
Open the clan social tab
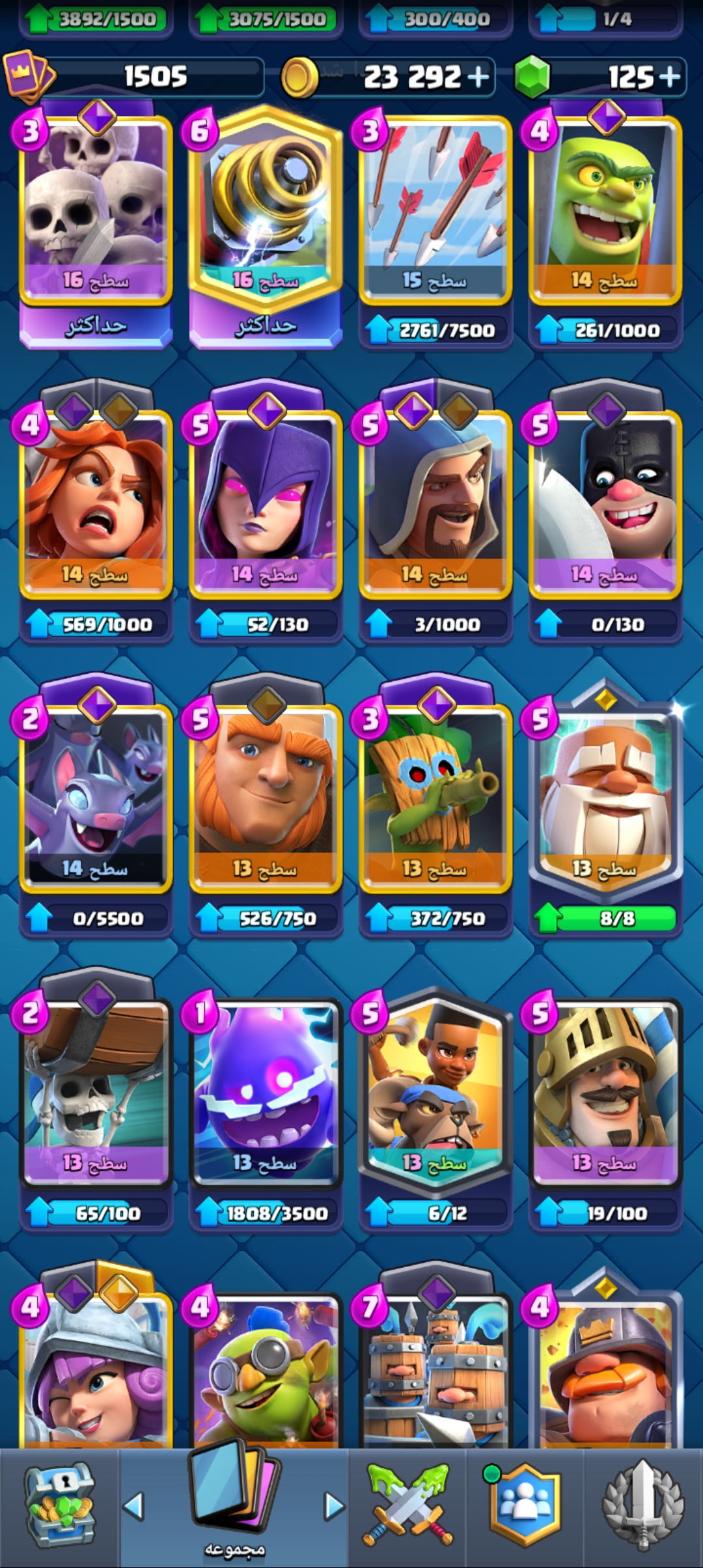pyautogui.click(x=525, y=1505)
